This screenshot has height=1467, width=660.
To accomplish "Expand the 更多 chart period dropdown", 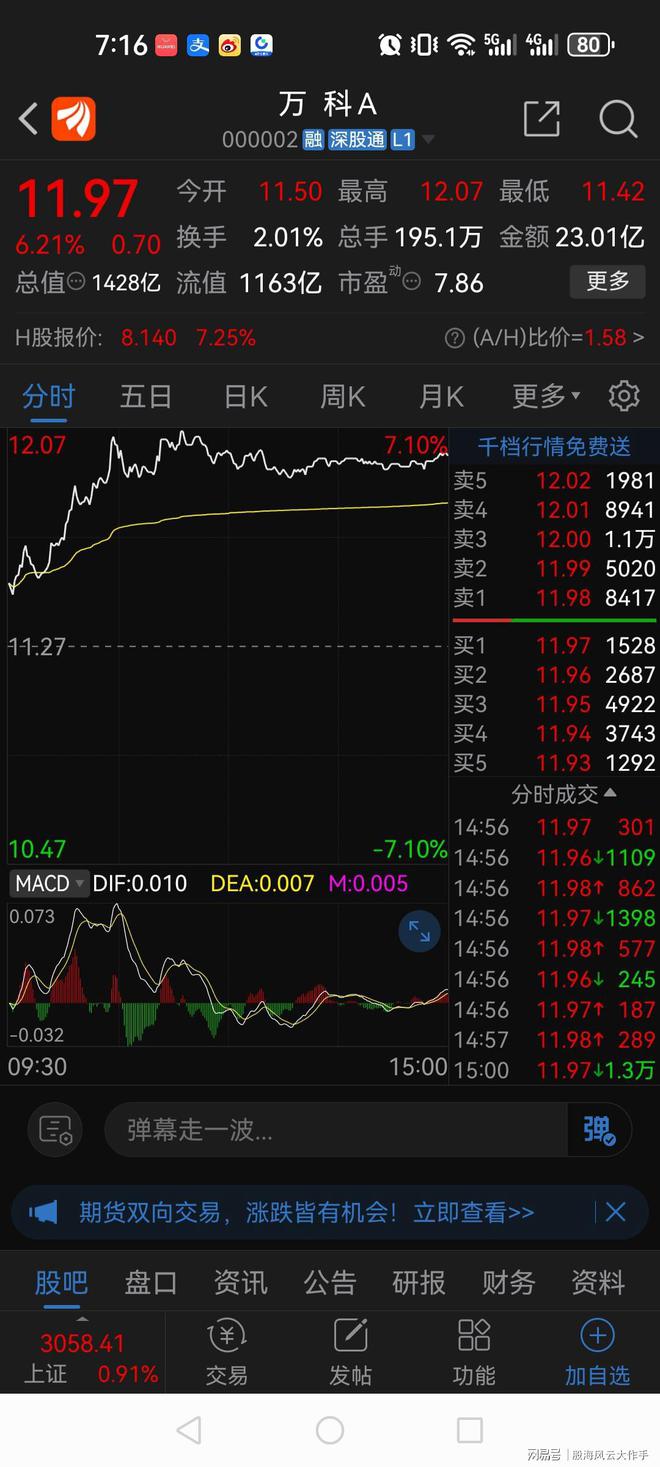I will [546, 397].
